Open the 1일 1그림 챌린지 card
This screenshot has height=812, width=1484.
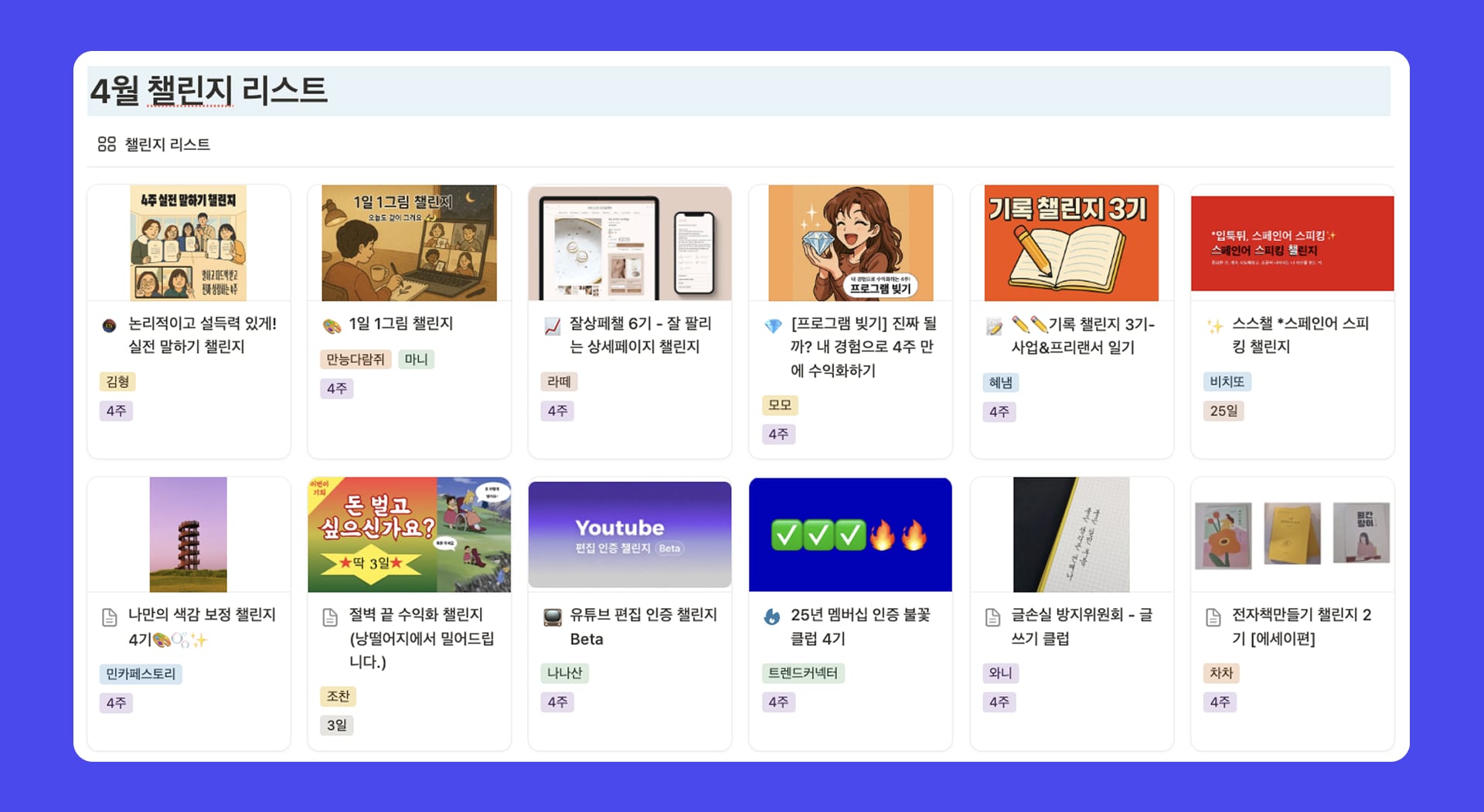pos(400,324)
